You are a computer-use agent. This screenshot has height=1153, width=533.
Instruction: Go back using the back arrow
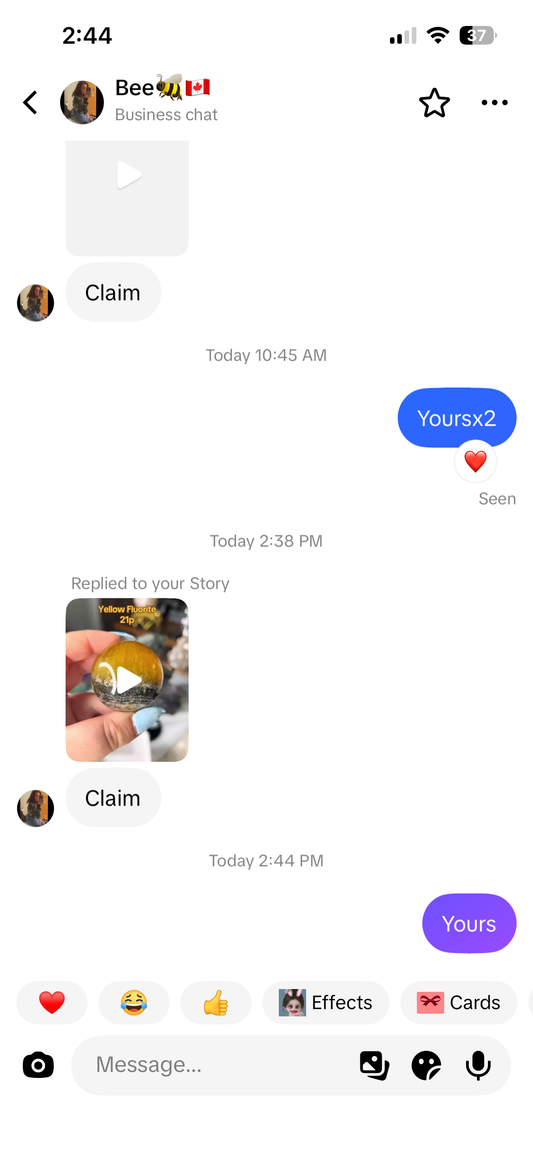(x=29, y=103)
